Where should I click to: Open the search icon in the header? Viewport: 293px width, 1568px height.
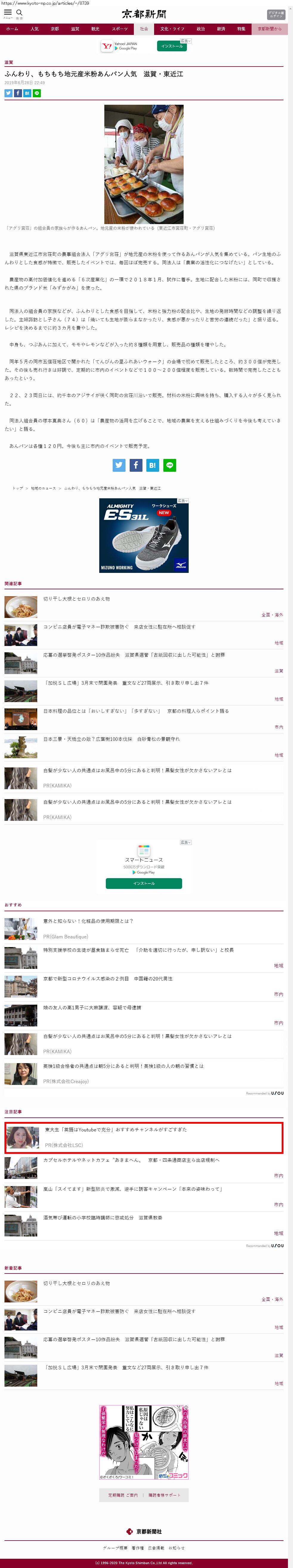tap(19, 13)
